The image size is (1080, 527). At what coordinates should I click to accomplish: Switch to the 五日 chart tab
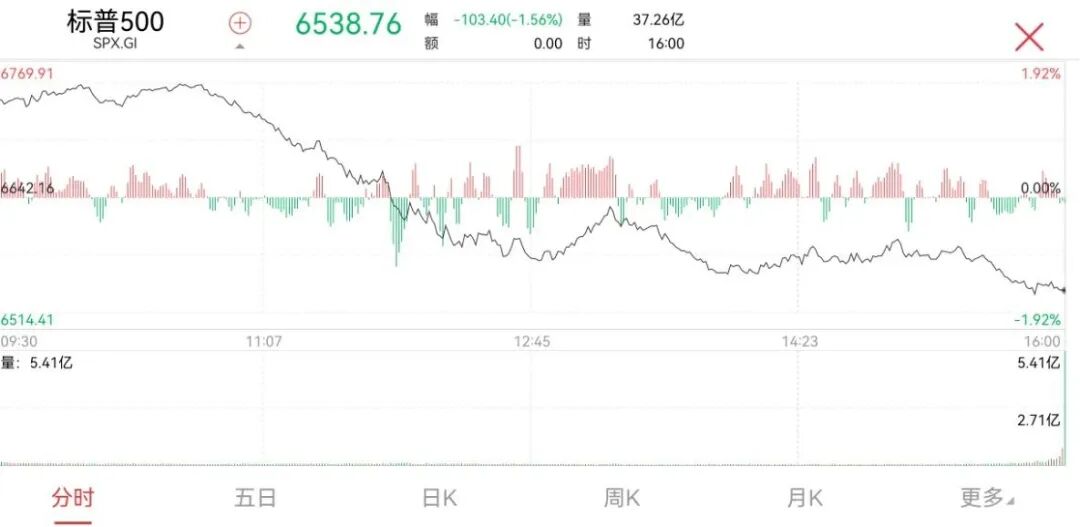pos(255,497)
